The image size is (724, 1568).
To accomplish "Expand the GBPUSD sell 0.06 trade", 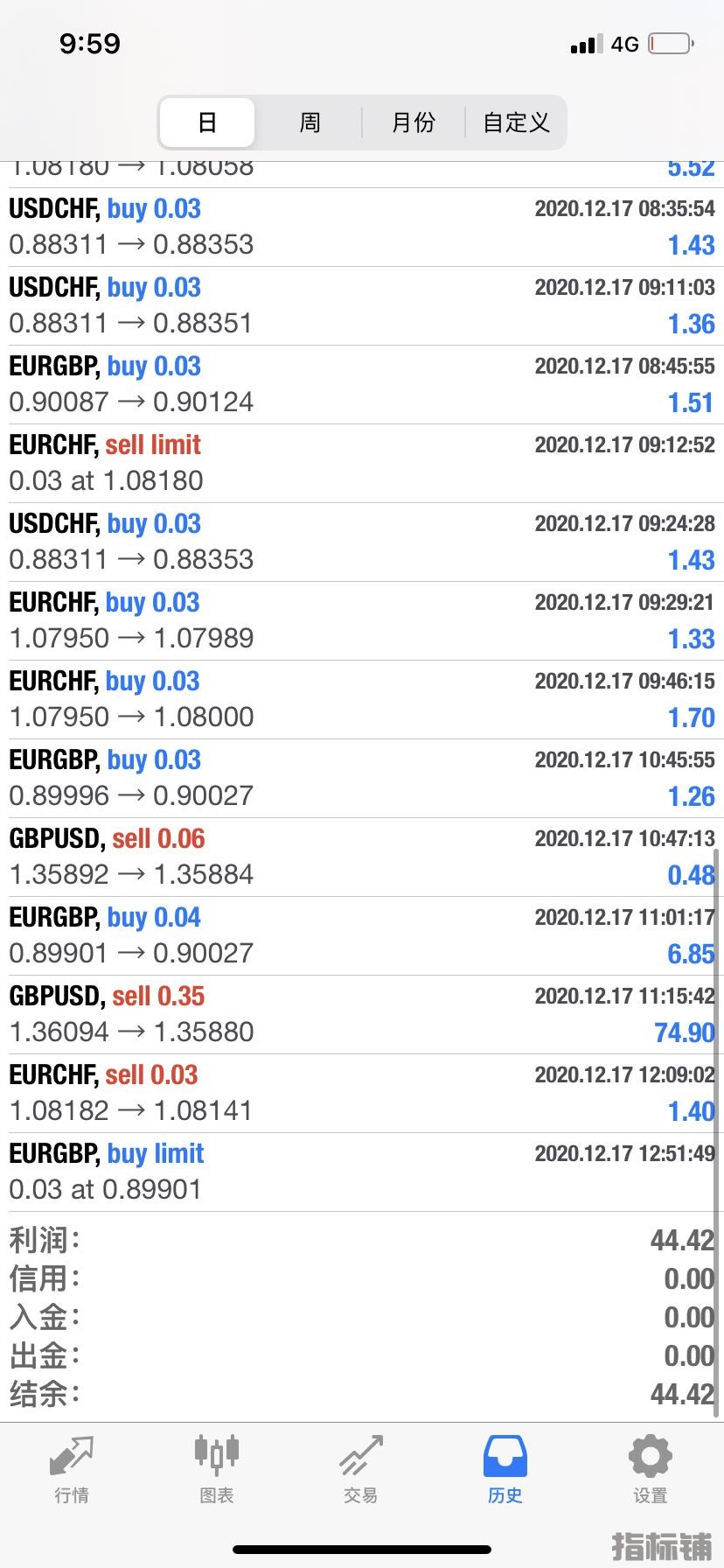I will [x=362, y=857].
